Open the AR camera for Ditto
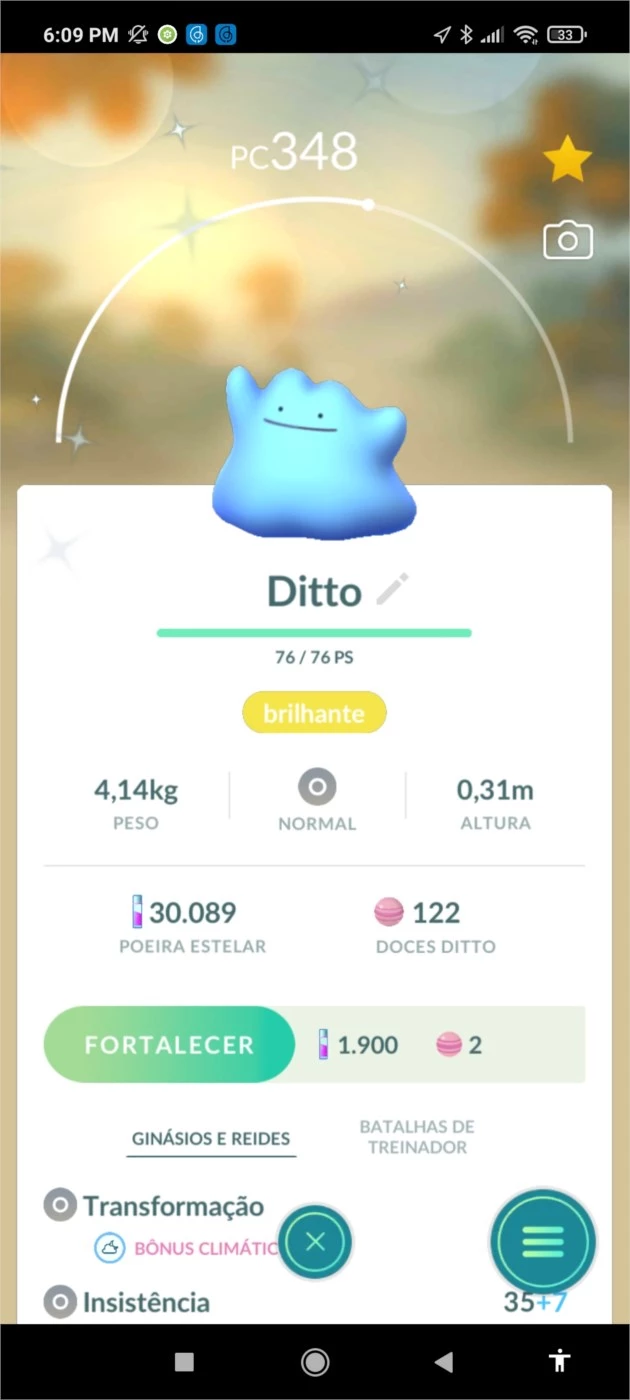The width and height of the screenshot is (630, 1400). click(x=567, y=240)
